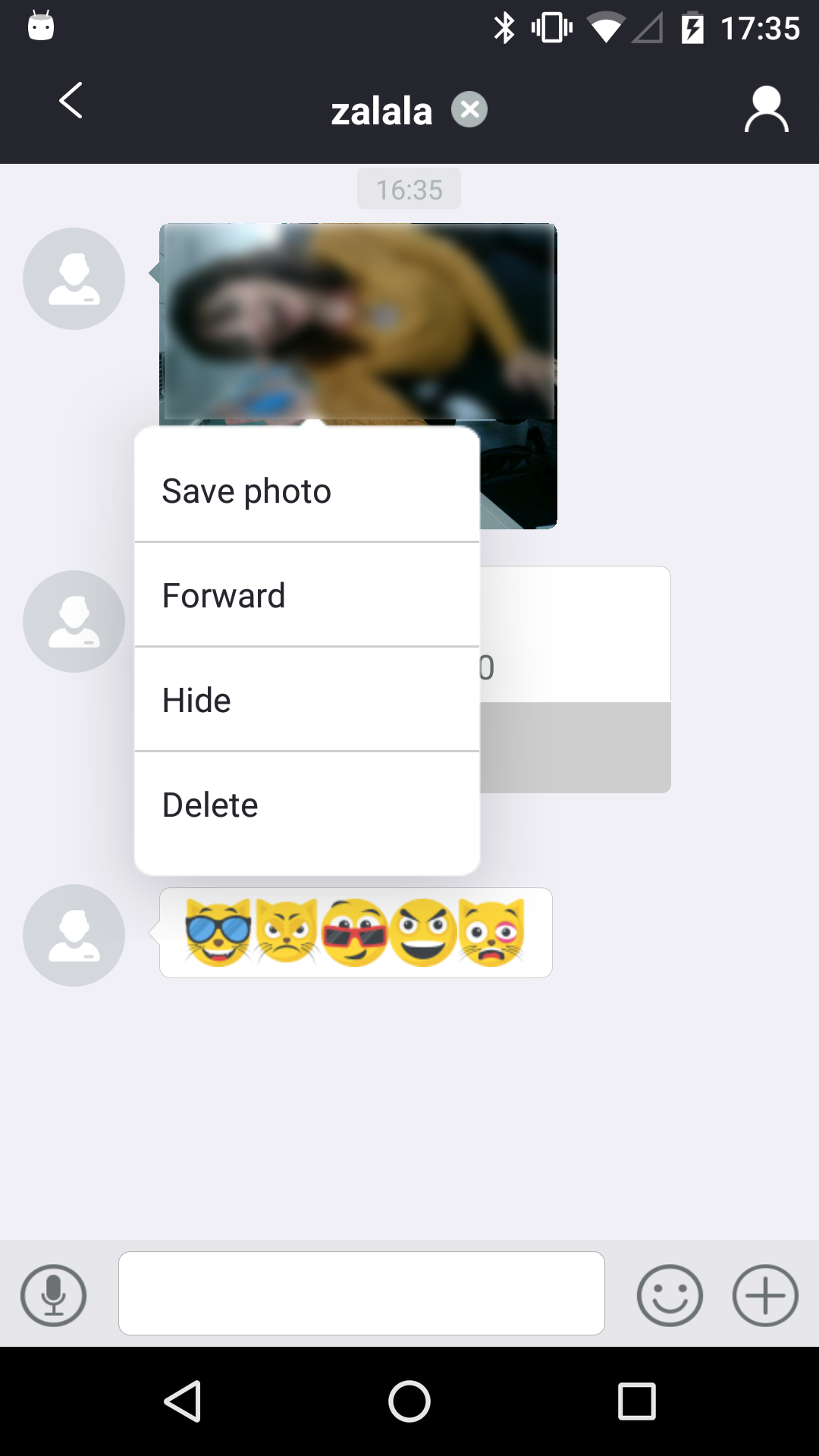819x1456 pixels.
Task: Go back using the header arrow
Action: coord(71,101)
